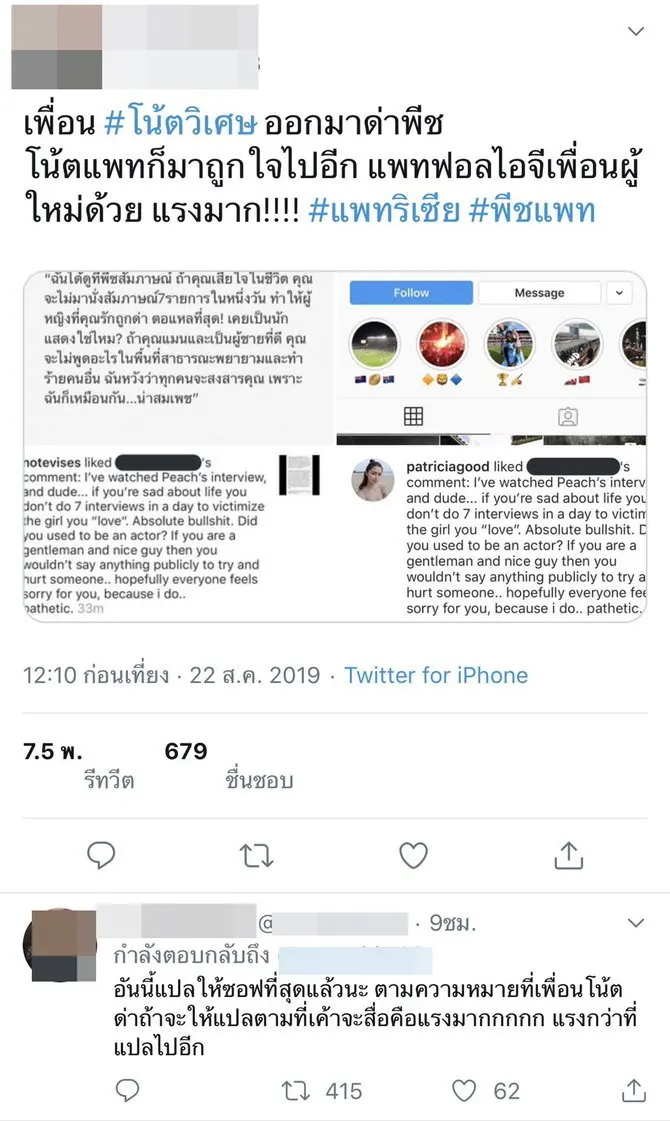Image resolution: width=670 pixels, height=1121 pixels.
Task: Open hashtag #โน้ตวิเศษ
Action: (x=181, y=123)
